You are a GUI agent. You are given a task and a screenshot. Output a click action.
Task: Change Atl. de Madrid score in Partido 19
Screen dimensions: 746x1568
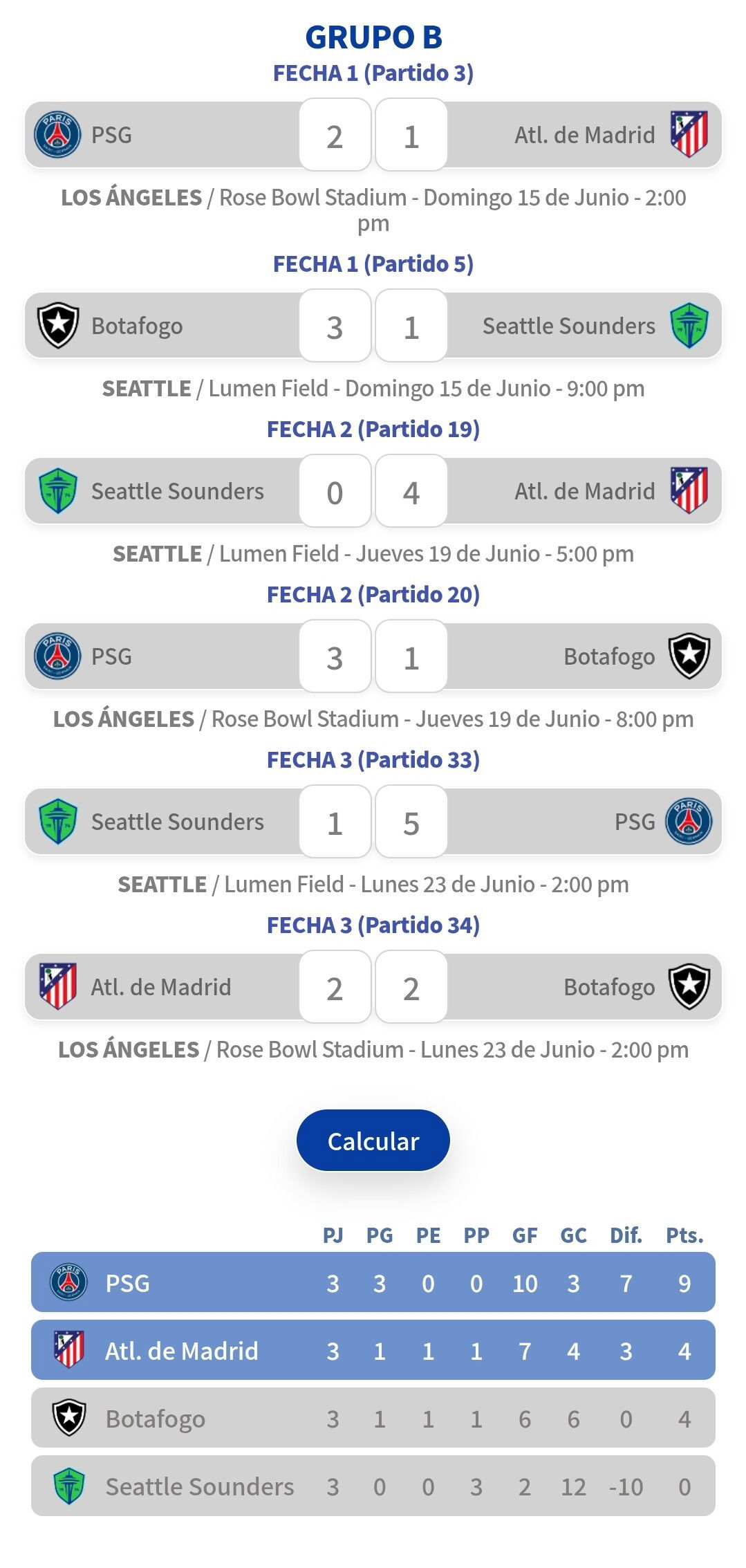coord(411,491)
